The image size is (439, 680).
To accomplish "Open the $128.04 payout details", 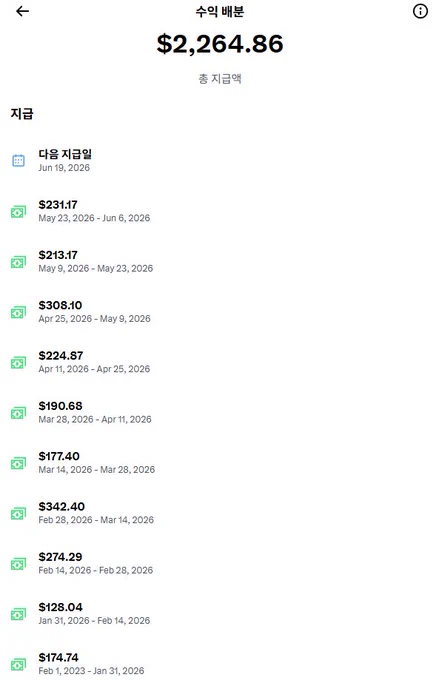I will point(220,614).
